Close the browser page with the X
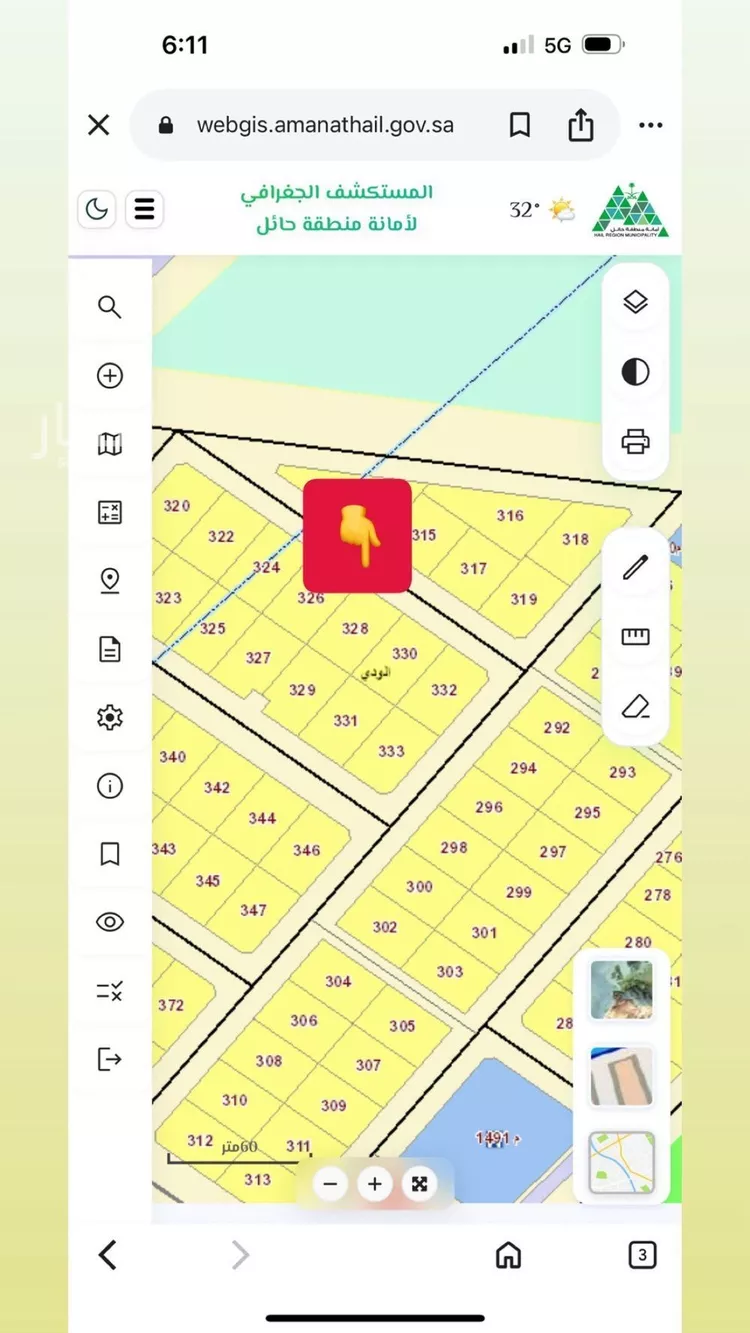 98,125
